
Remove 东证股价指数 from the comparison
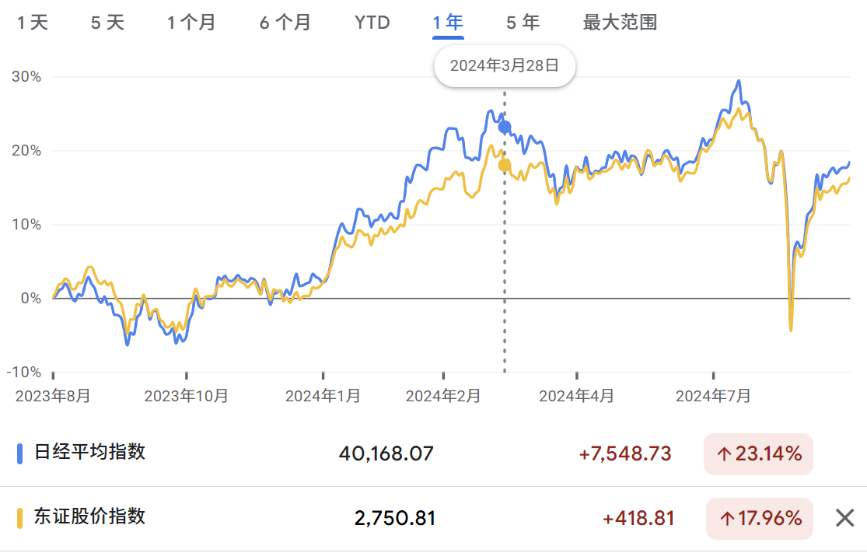click(x=845, y=518)
